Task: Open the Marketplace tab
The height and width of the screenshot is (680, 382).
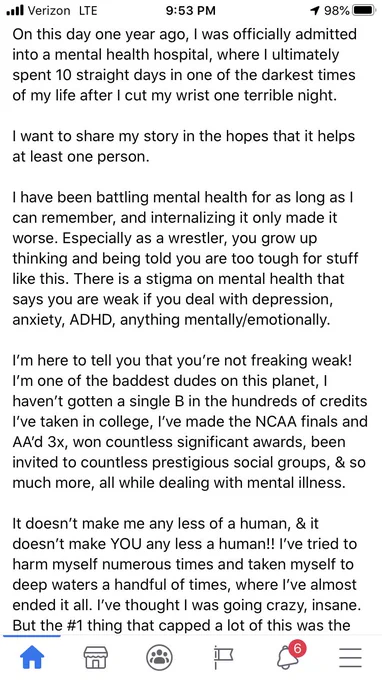Action: pyautogui.click(x=95, y=657)
